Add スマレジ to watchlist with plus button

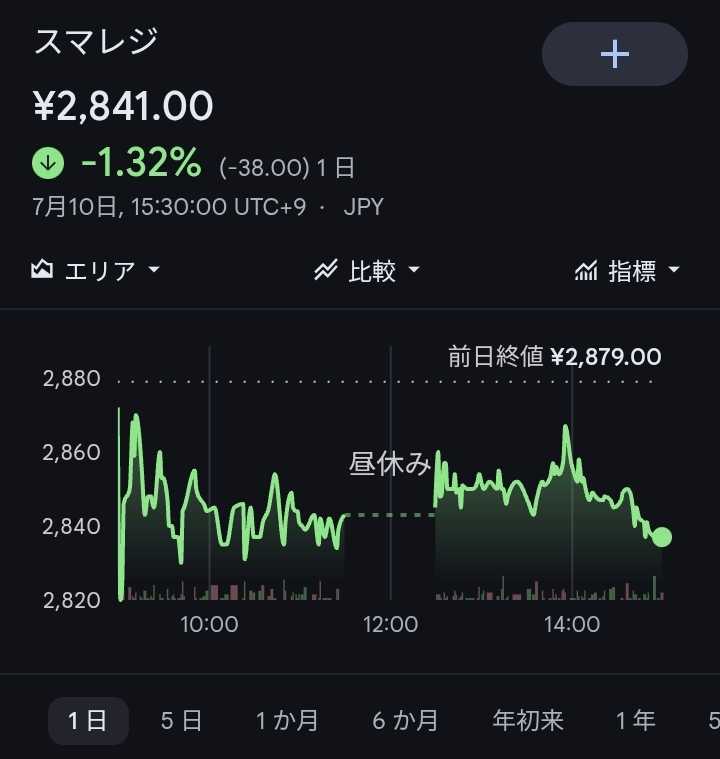click(614, 54)
